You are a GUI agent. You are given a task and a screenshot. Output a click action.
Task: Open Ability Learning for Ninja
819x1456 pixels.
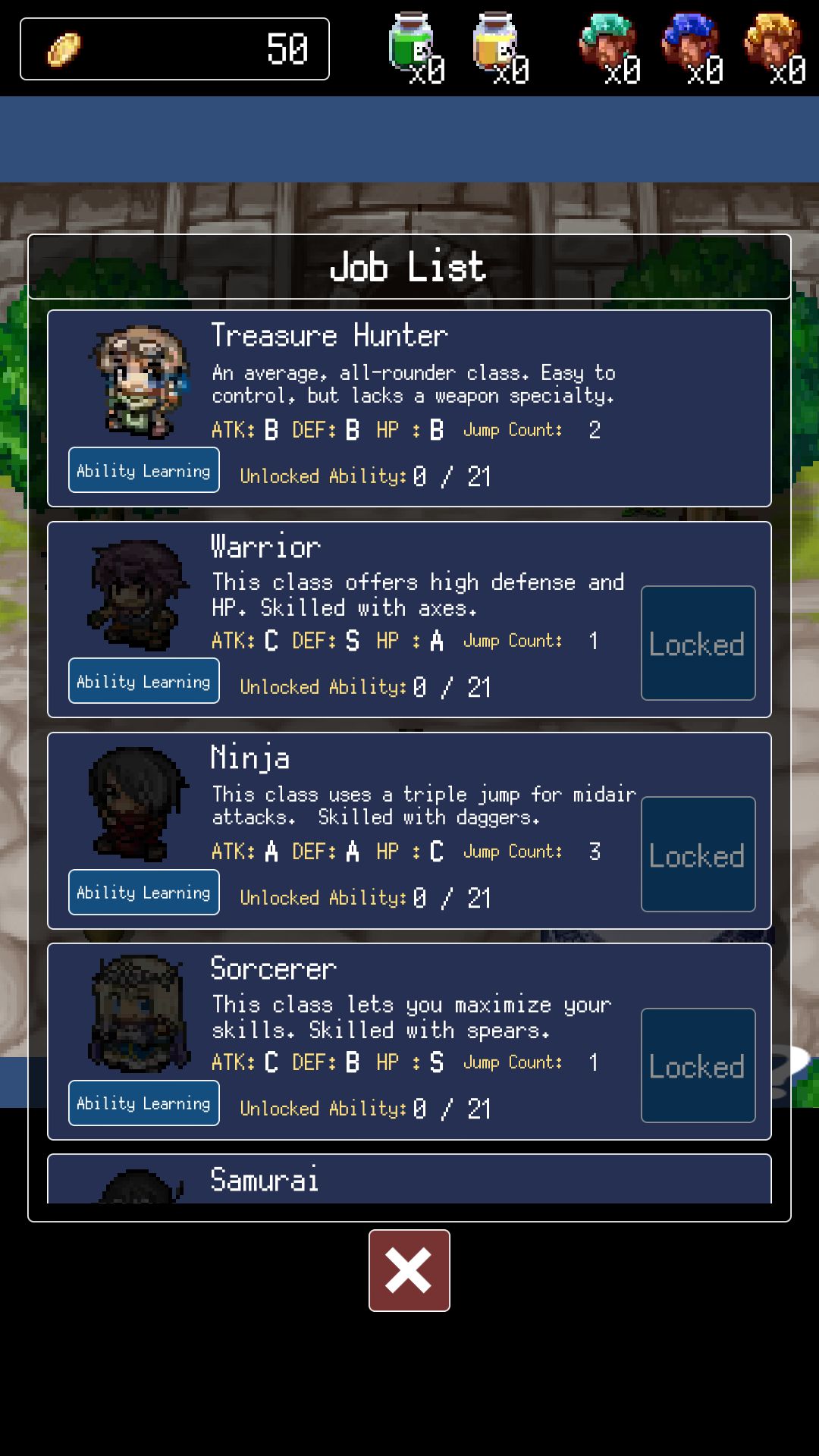144,892
